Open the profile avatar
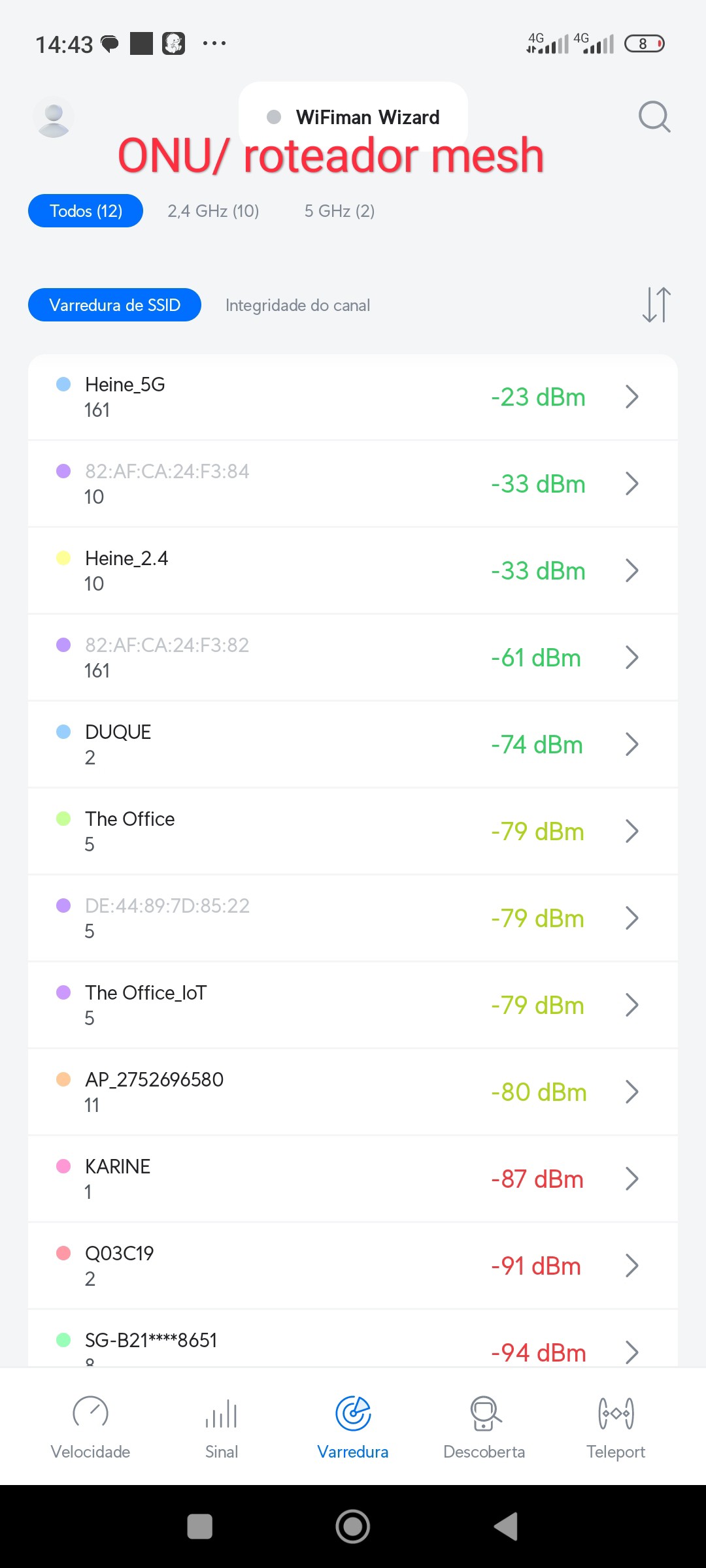The width and height of the screenshot is (706, 1568). (54, 117)
